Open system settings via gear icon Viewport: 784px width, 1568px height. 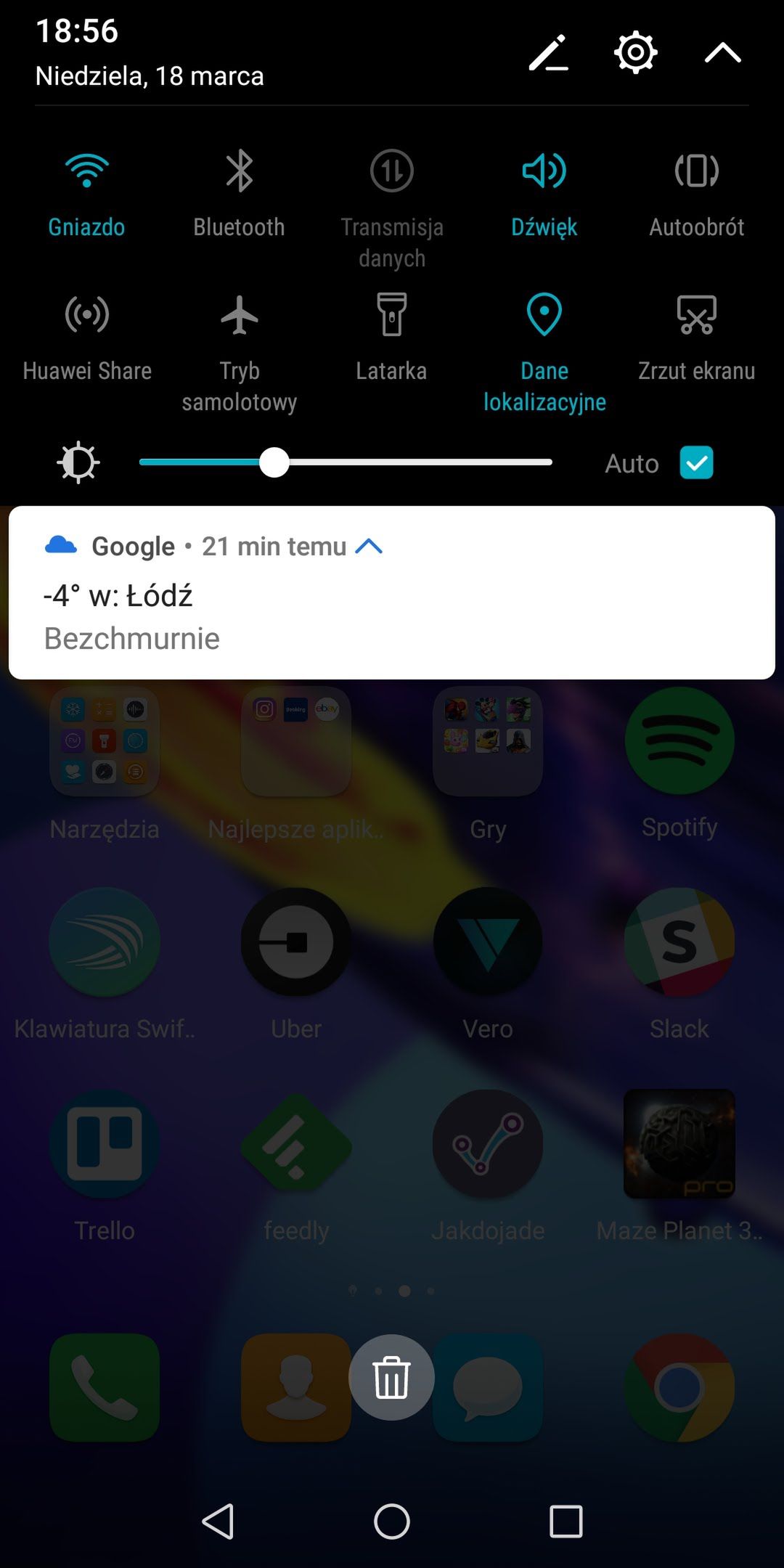pyautogui.click(x=635, y=52)
